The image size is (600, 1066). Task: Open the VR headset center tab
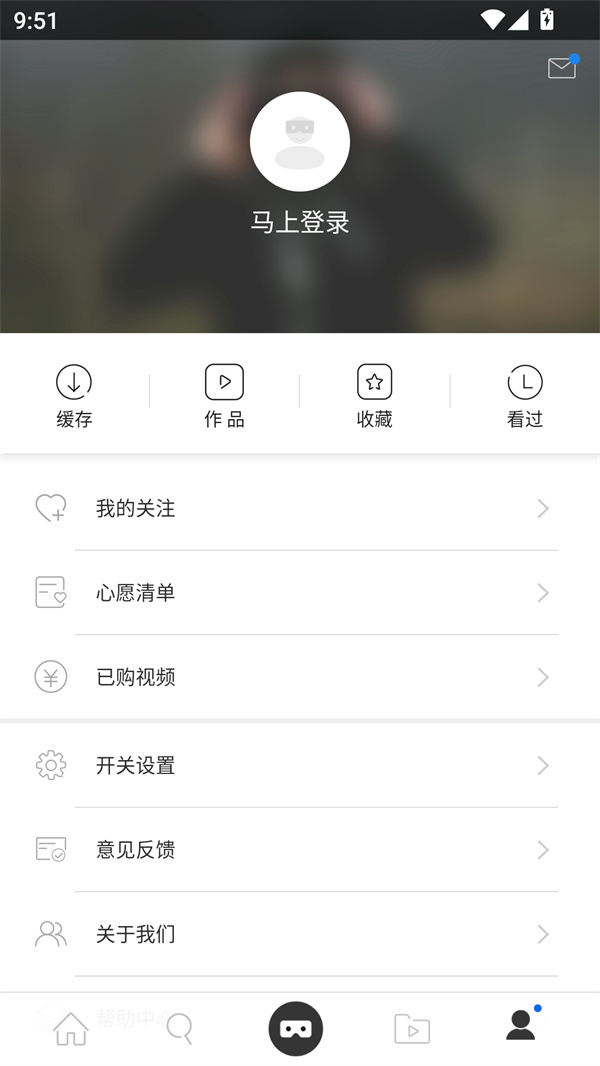[296, 1028]
